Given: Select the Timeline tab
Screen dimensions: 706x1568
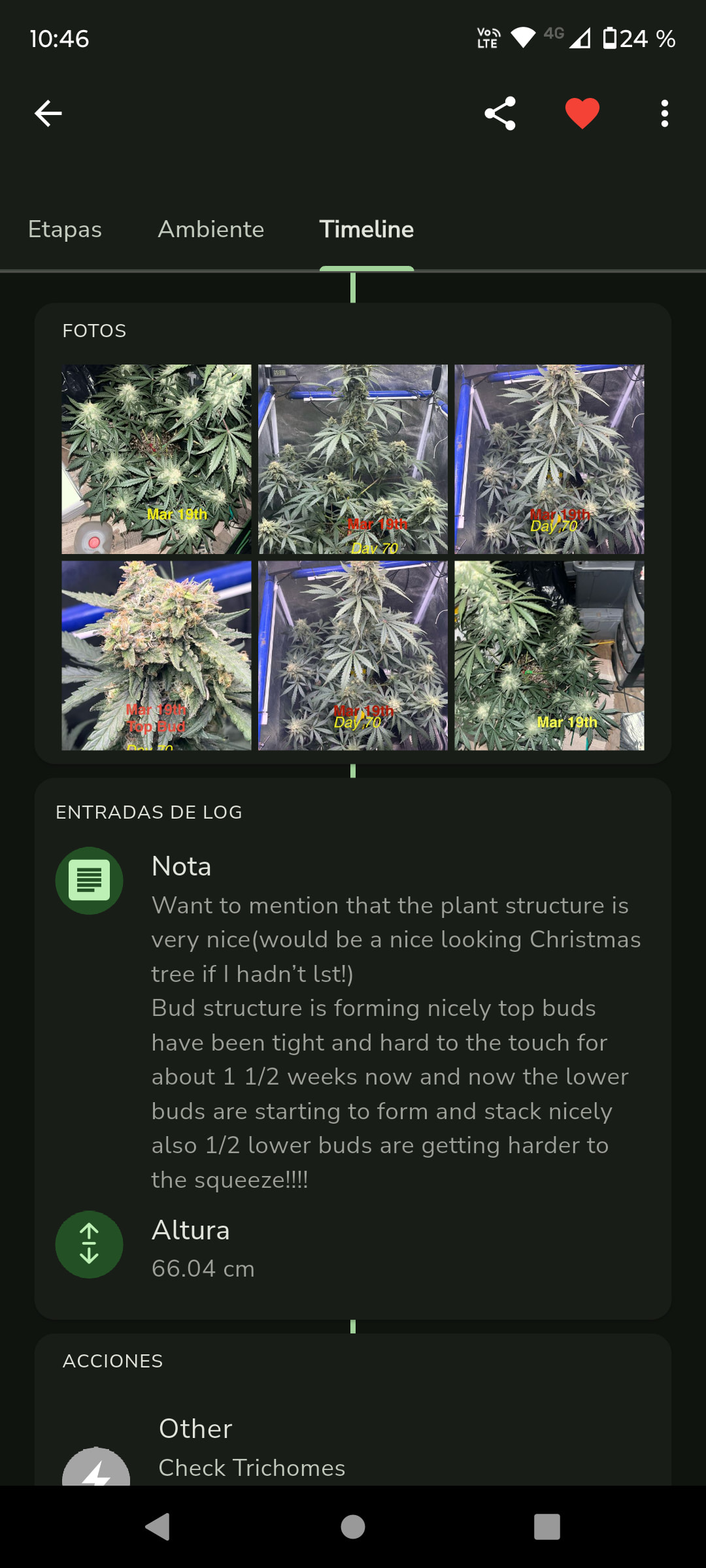Looking at the screenshot, I should [x=366, y=229].
